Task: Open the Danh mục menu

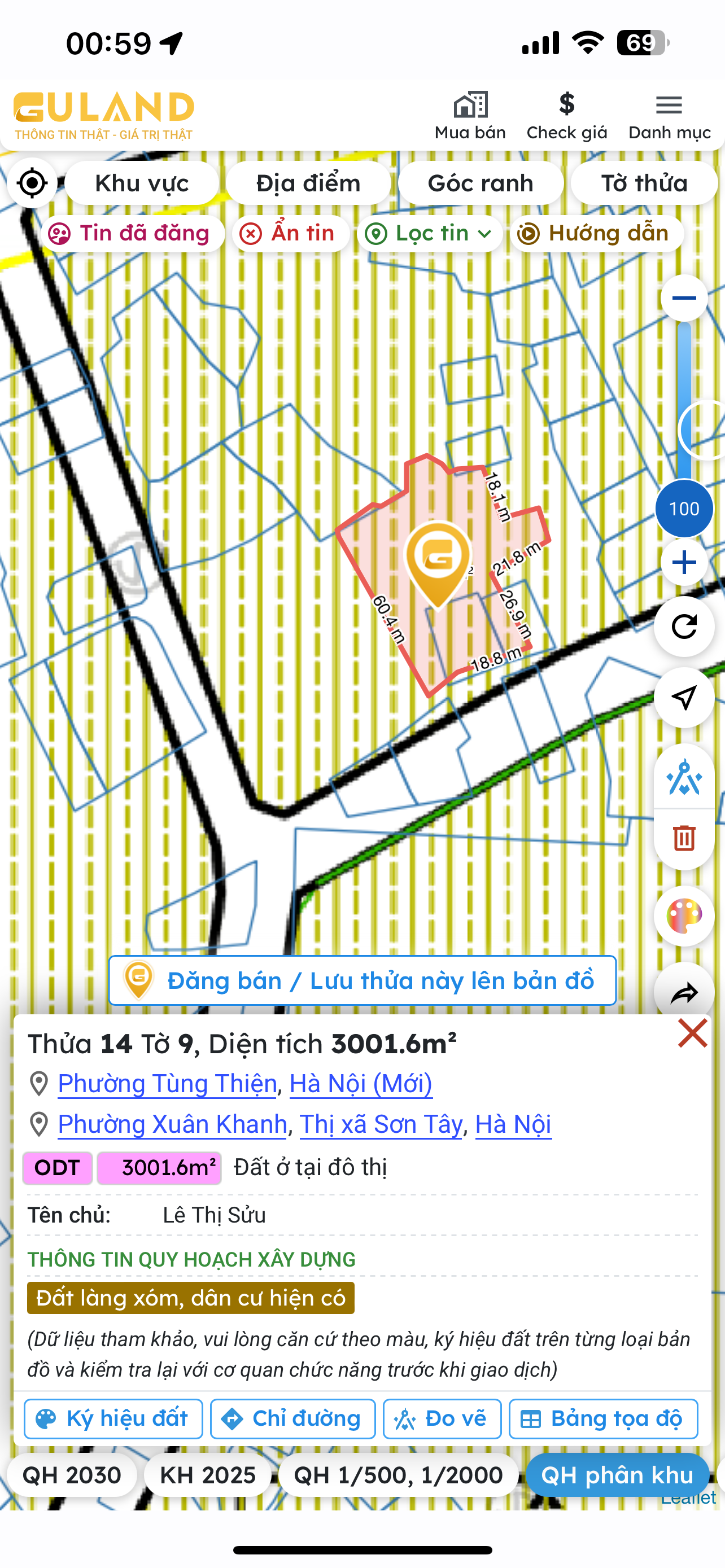Action: (x=669, y=116)
